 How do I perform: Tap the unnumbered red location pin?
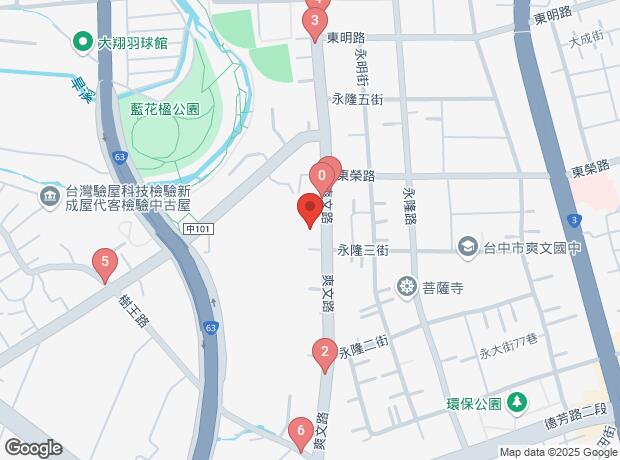click(x=309, y=211)
